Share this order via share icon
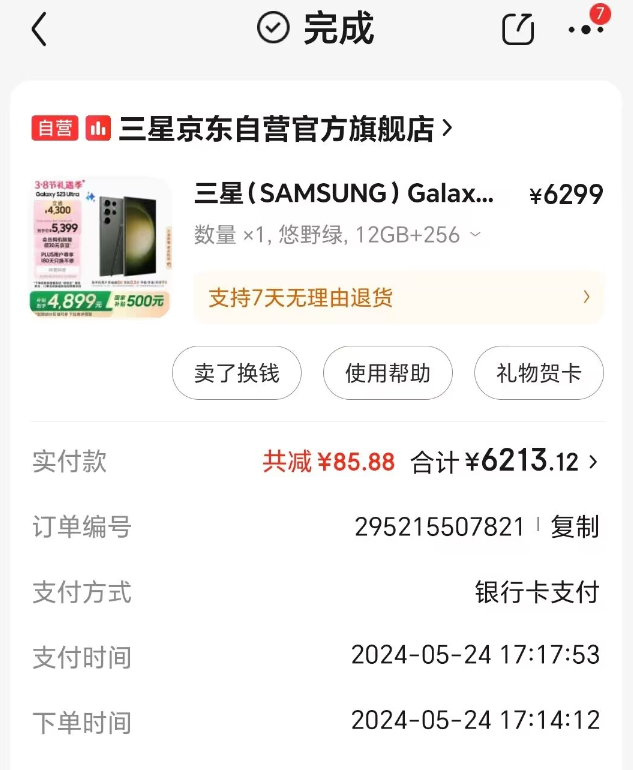Viewport: 633px width, 770px height. pyautogui.click(x=518, y=30)
